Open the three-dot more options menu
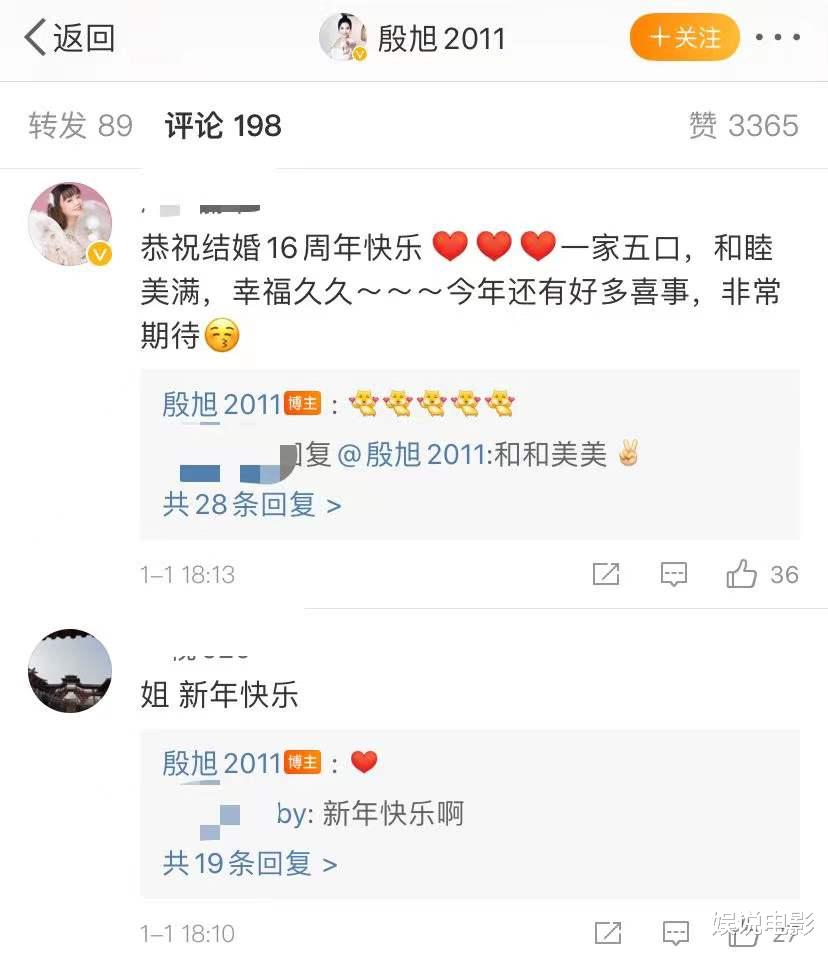This screenshot has height=954, width=828. click(781, 37)
